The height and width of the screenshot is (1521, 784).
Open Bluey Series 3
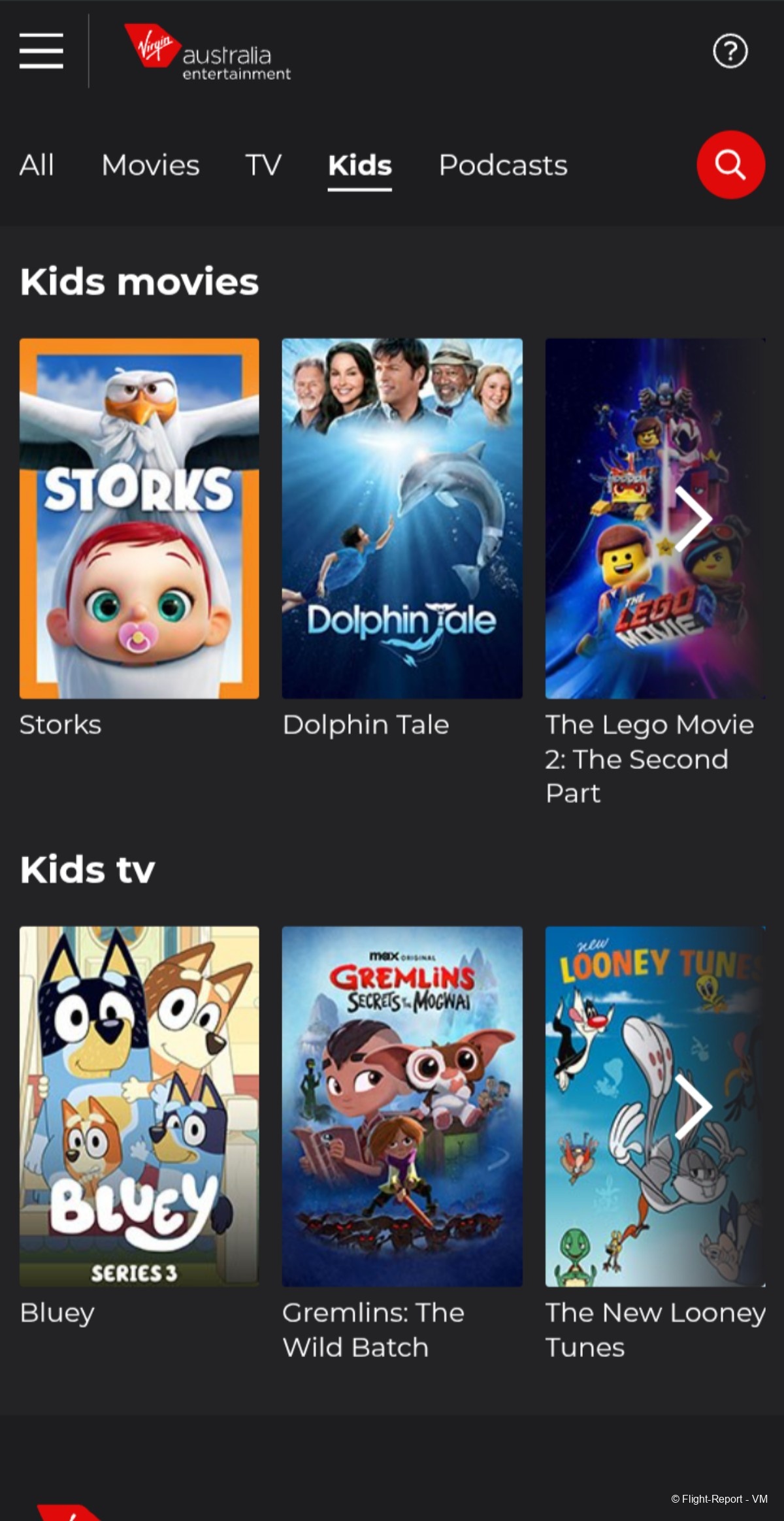click(x=139, y=1106)
